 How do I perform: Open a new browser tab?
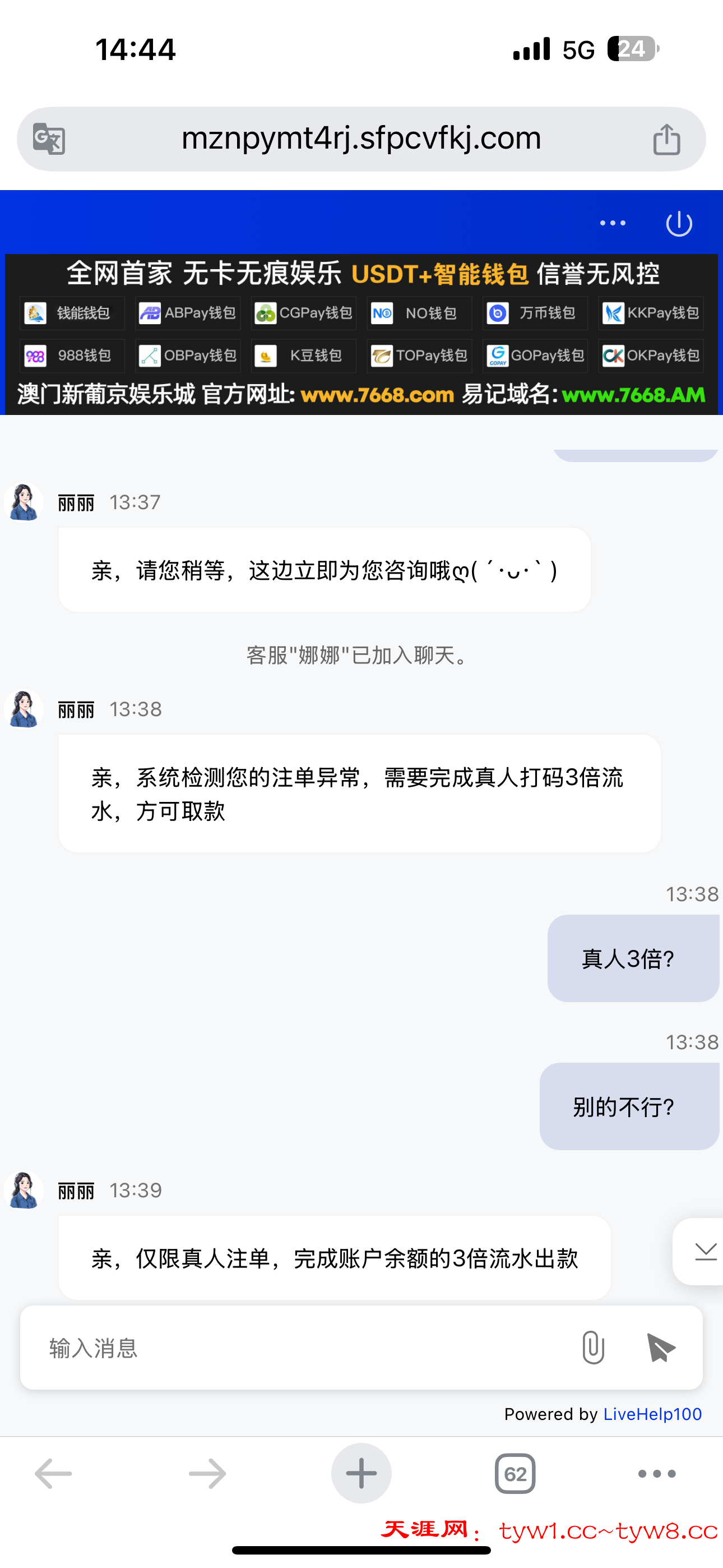click(x=361, y=1474)
